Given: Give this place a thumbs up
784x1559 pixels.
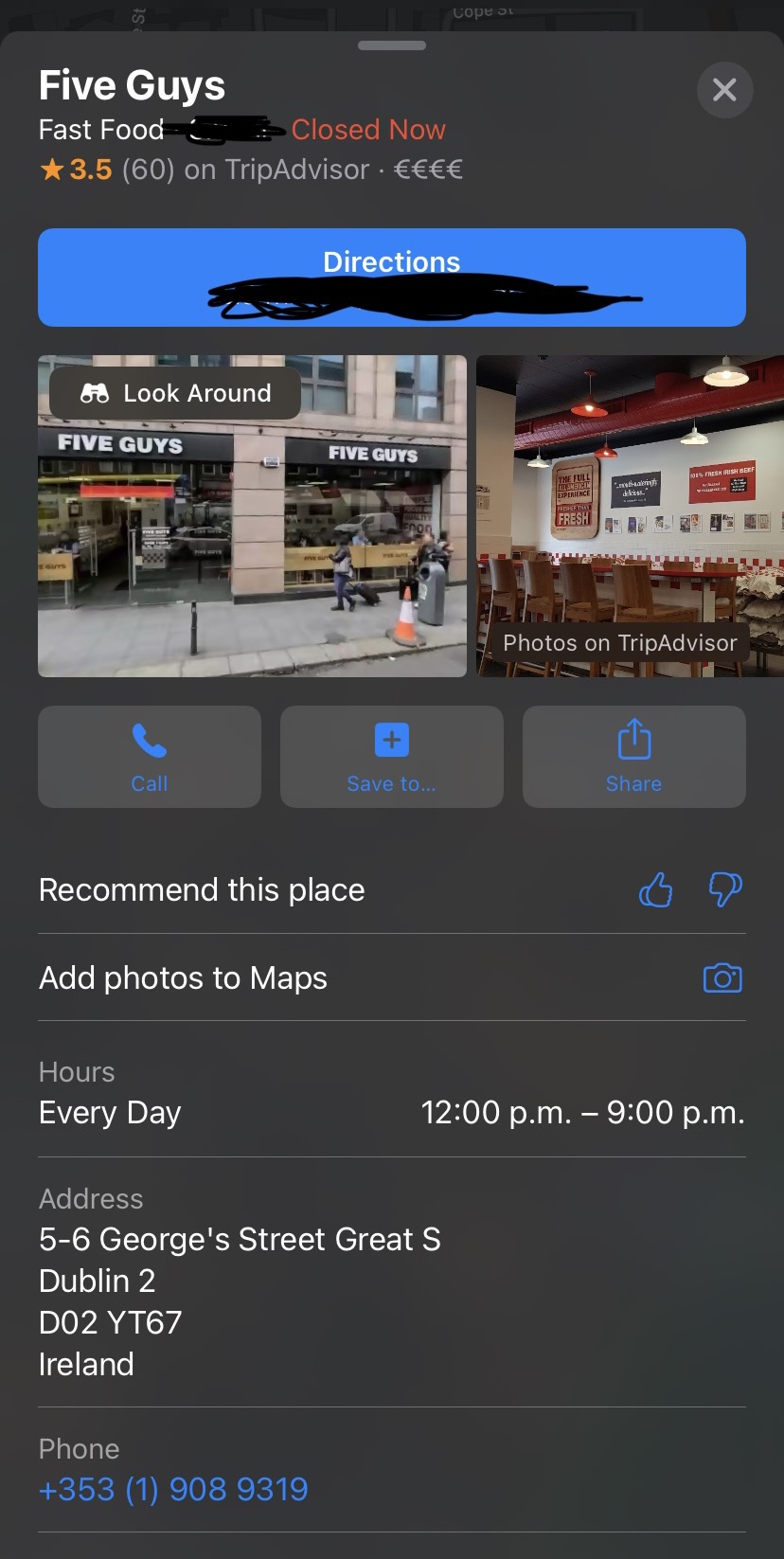Looking at the screenshot, I should pyautogui.click(x=655, y=889).
